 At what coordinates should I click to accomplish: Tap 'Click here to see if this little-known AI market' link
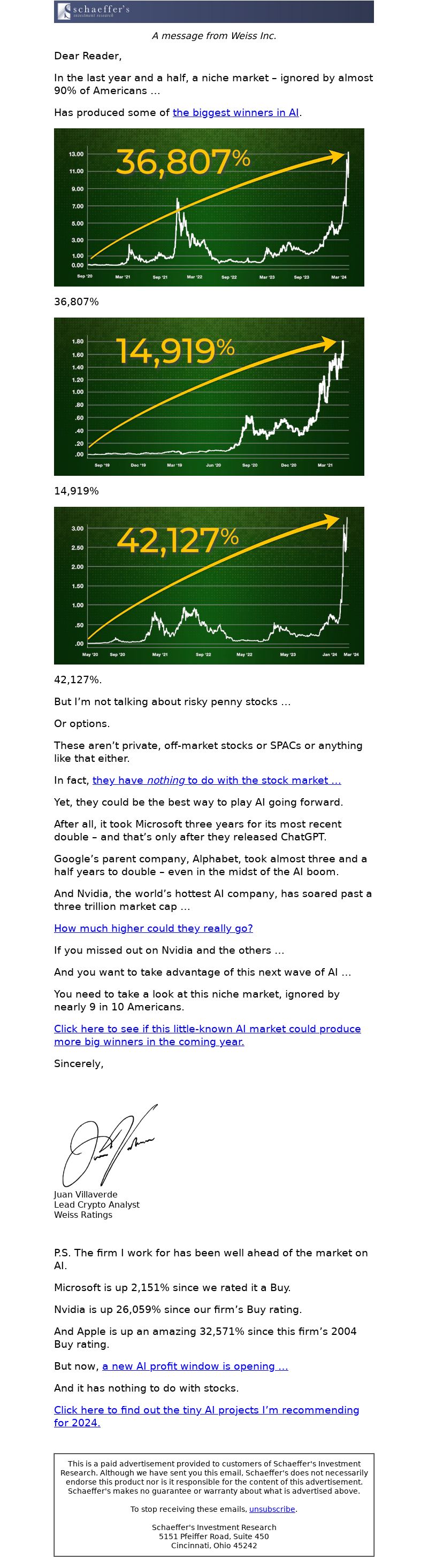[x=207, y=1029]
